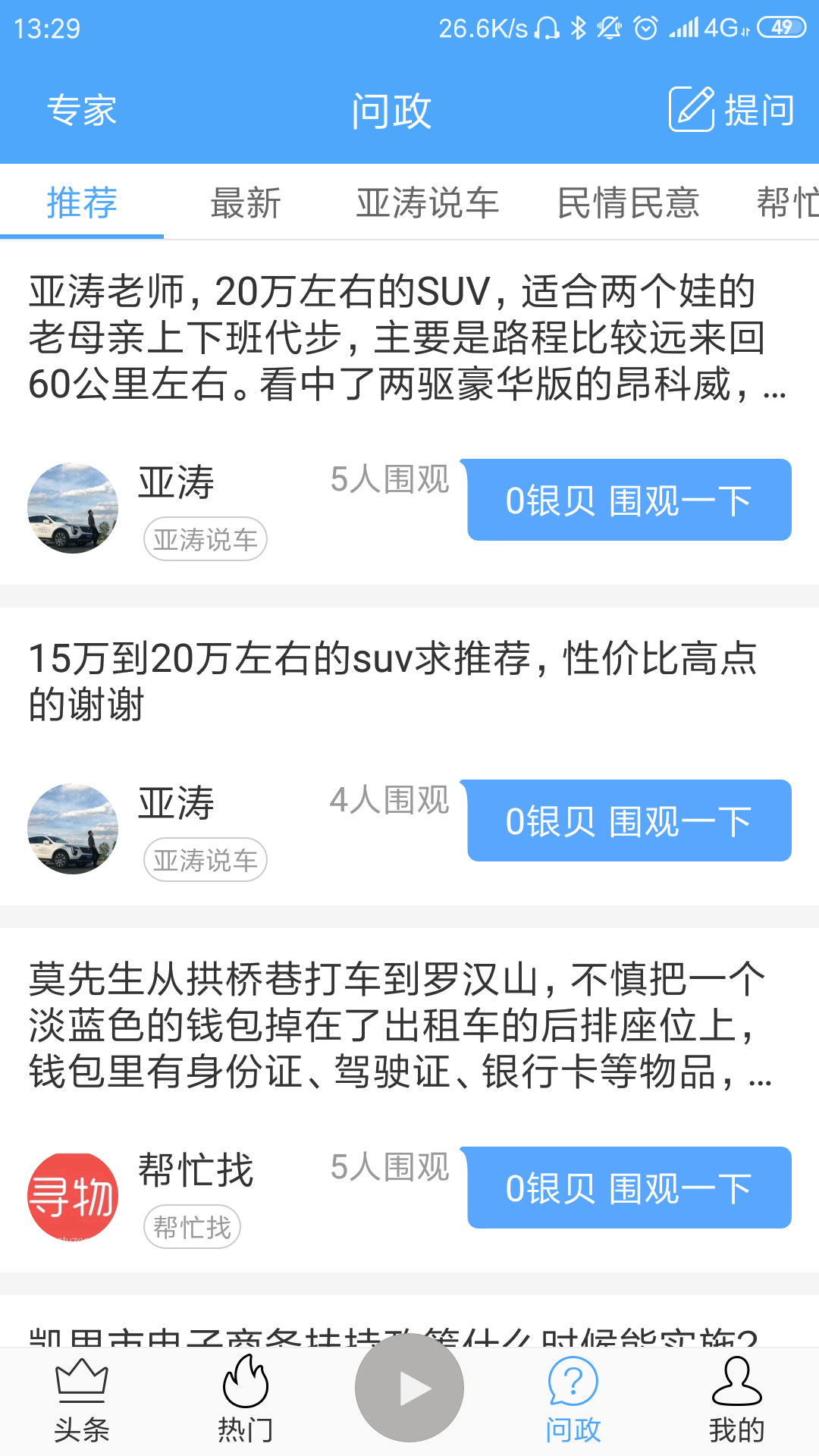819x1456 pixels.
Task: Switch to the 热门 tab
Action: click(245, 1401)
